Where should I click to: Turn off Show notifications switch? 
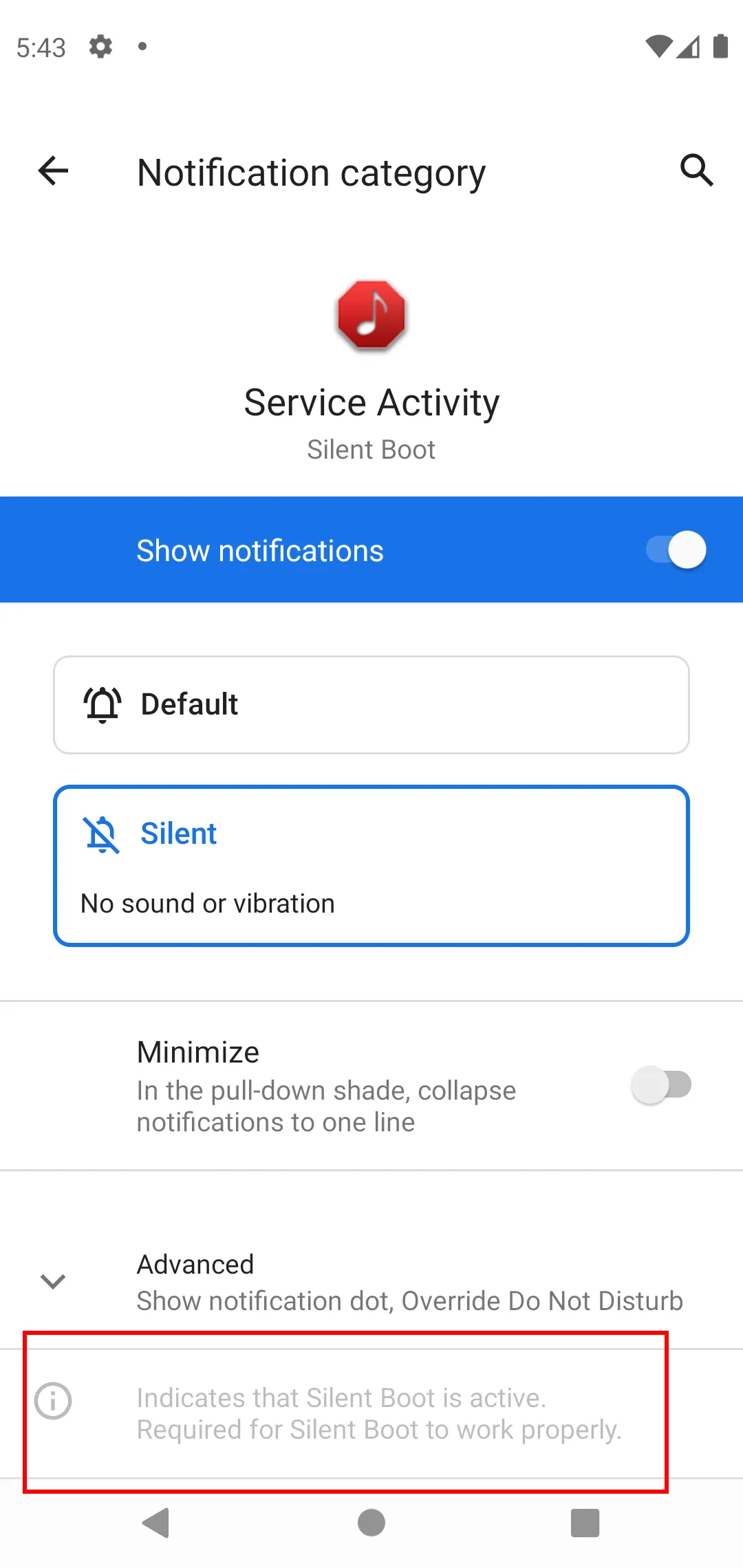click(676, 550)
